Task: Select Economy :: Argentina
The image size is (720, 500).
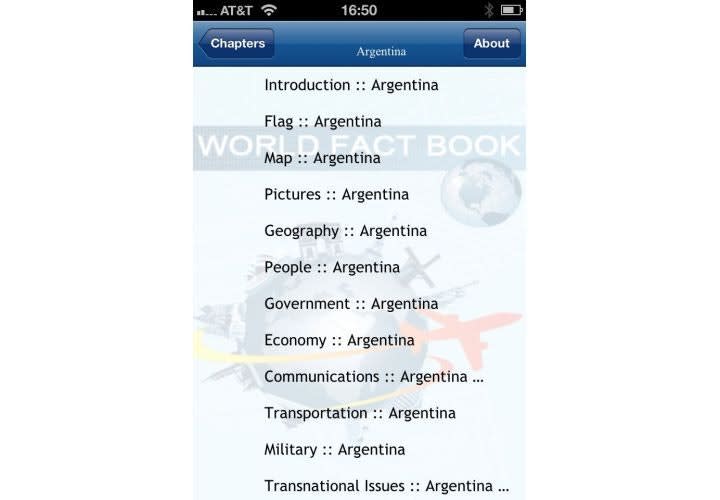Action: (339, 340)
